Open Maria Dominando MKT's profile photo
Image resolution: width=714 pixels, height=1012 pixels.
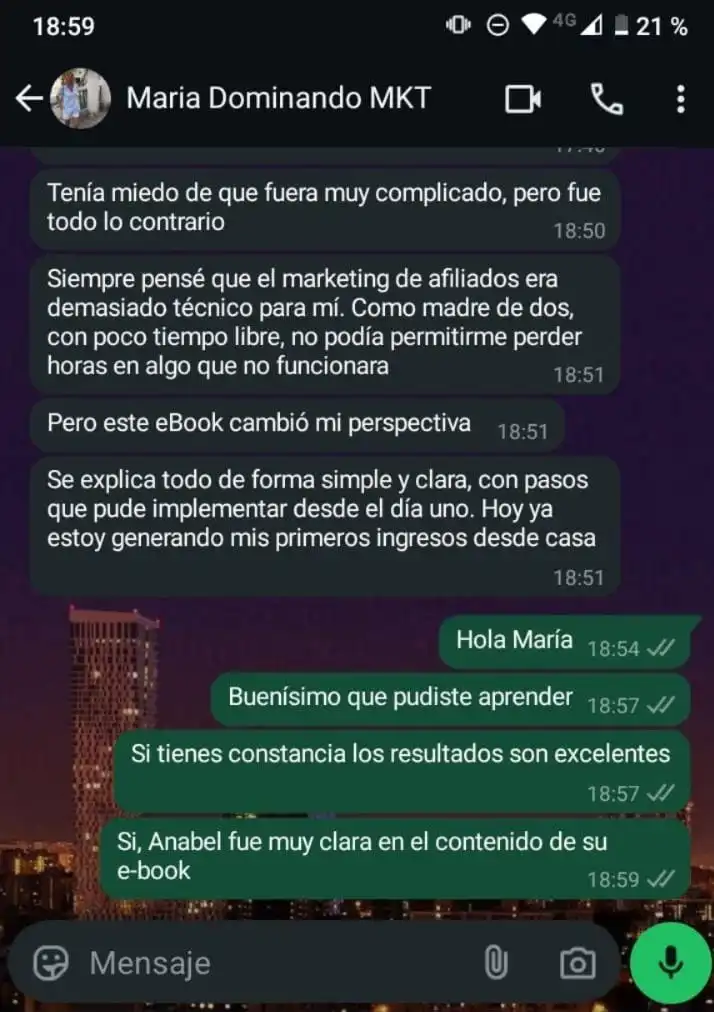click(x=79, y=98)
